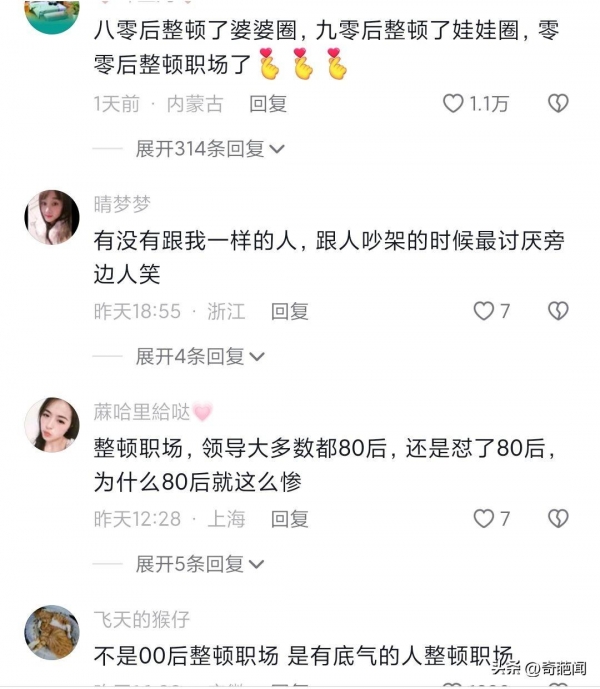This screenshot has width=600, height=689.
Task: Reply to the 内蒙古 comment
Action: pyautogui.click(x=268, y=103)
